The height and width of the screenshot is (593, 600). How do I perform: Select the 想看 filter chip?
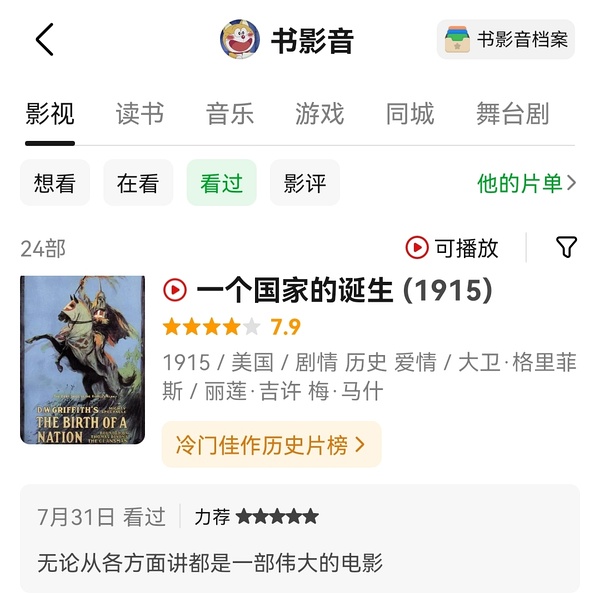55,184
